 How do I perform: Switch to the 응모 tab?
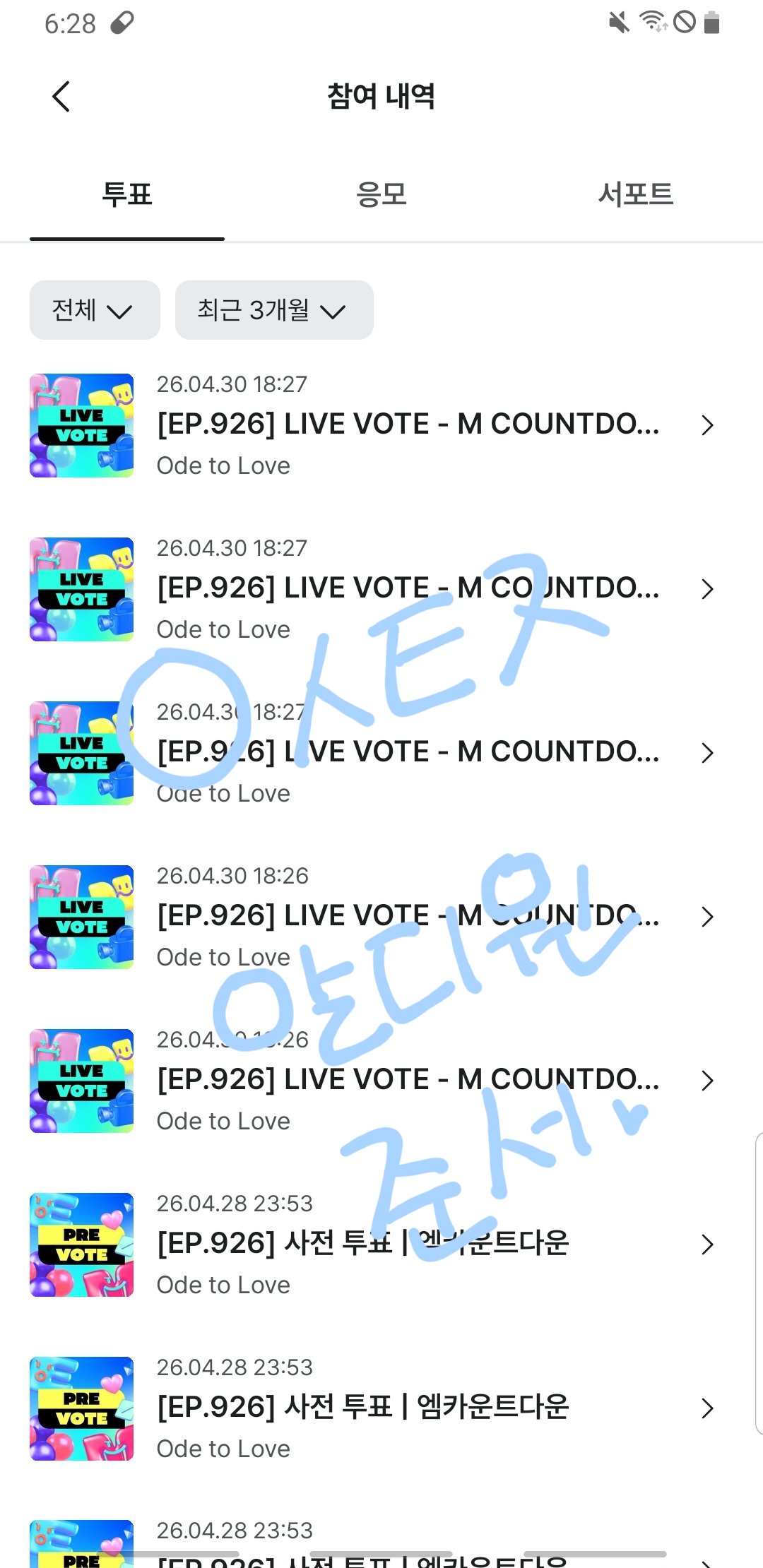[381, 194]
